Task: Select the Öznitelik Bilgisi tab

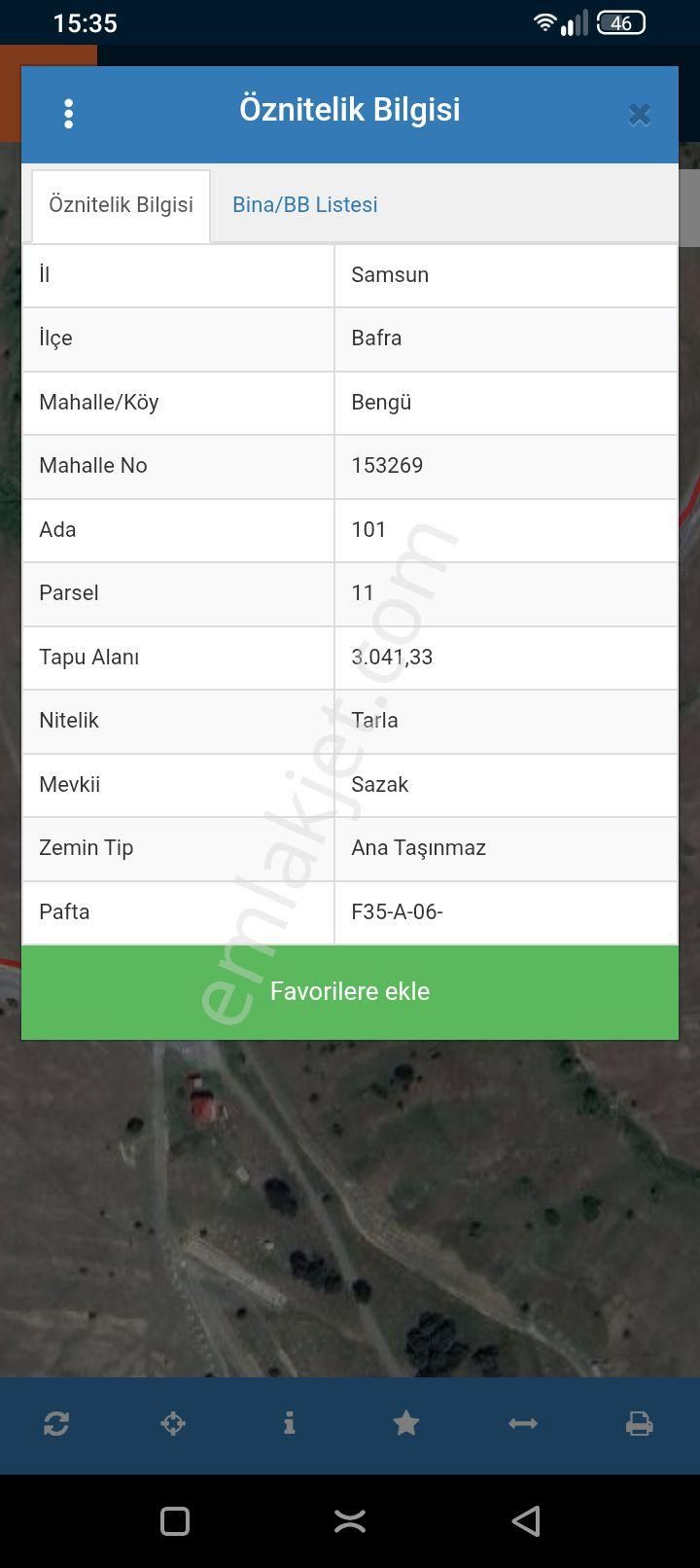Action: 122,204
